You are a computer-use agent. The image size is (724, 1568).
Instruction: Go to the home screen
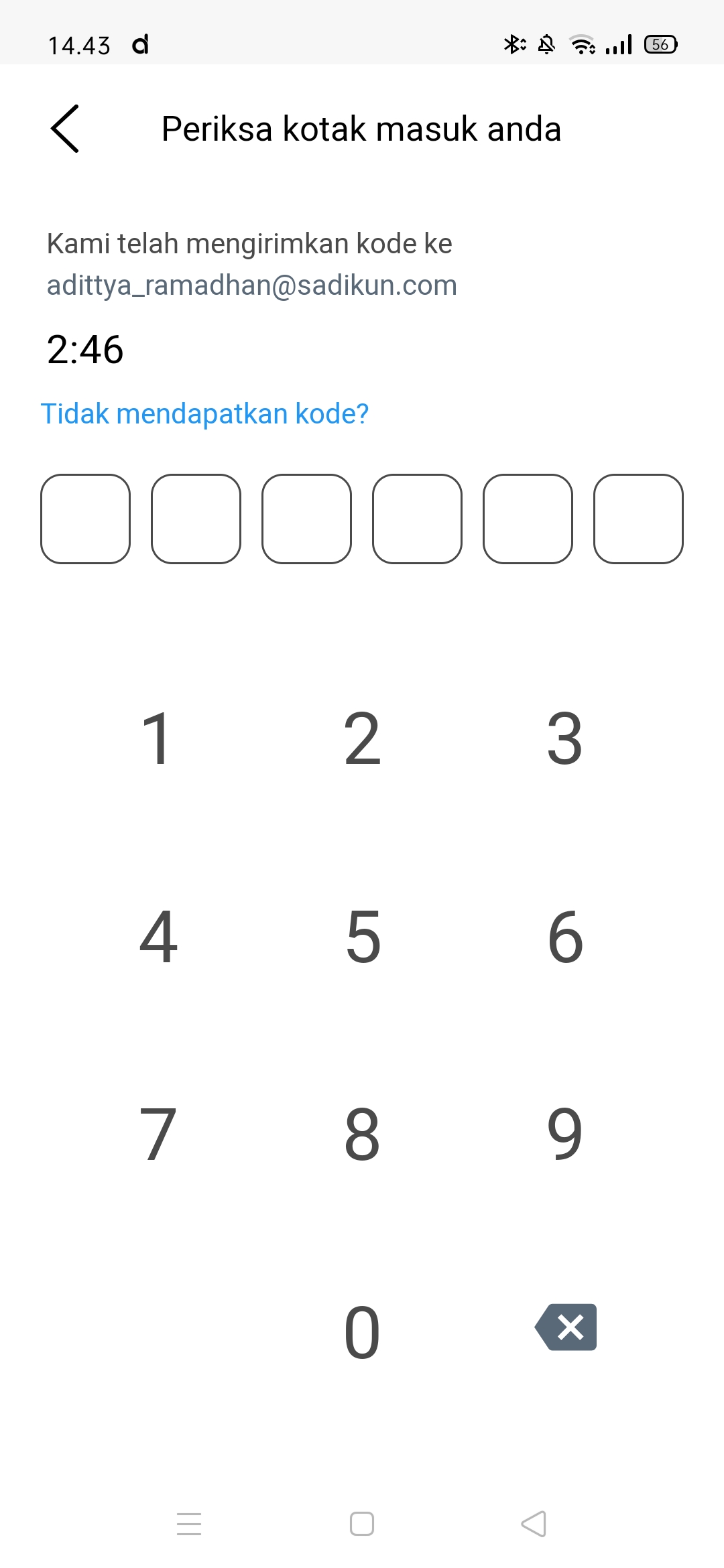click(362, 1524)
